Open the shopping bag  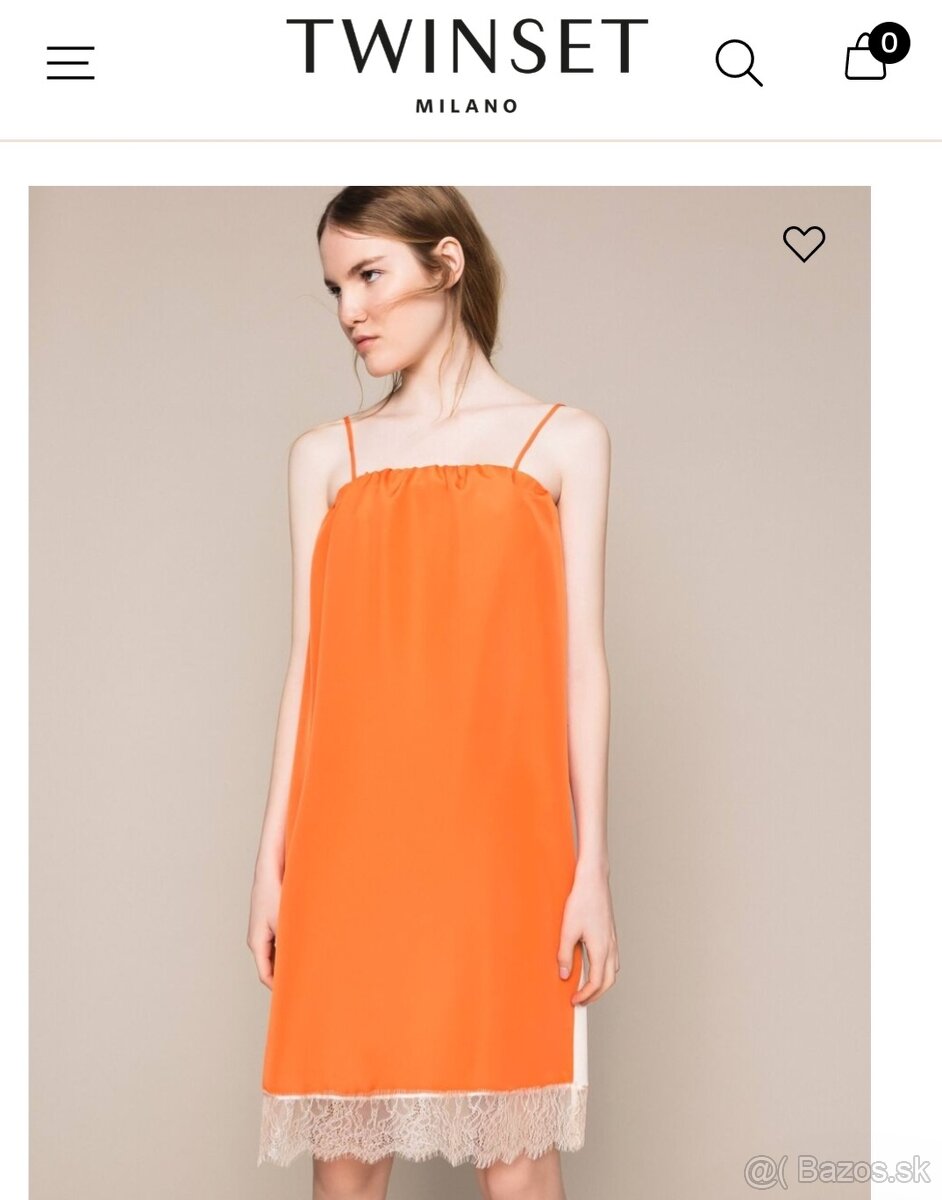coord(868,58)
